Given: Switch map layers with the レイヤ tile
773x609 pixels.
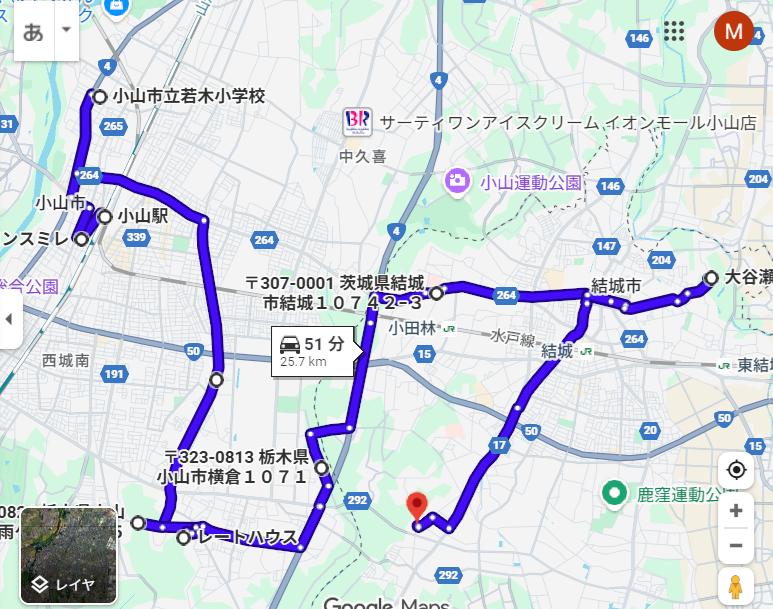Looking at the screenshot, I should (x=68, y=556).
